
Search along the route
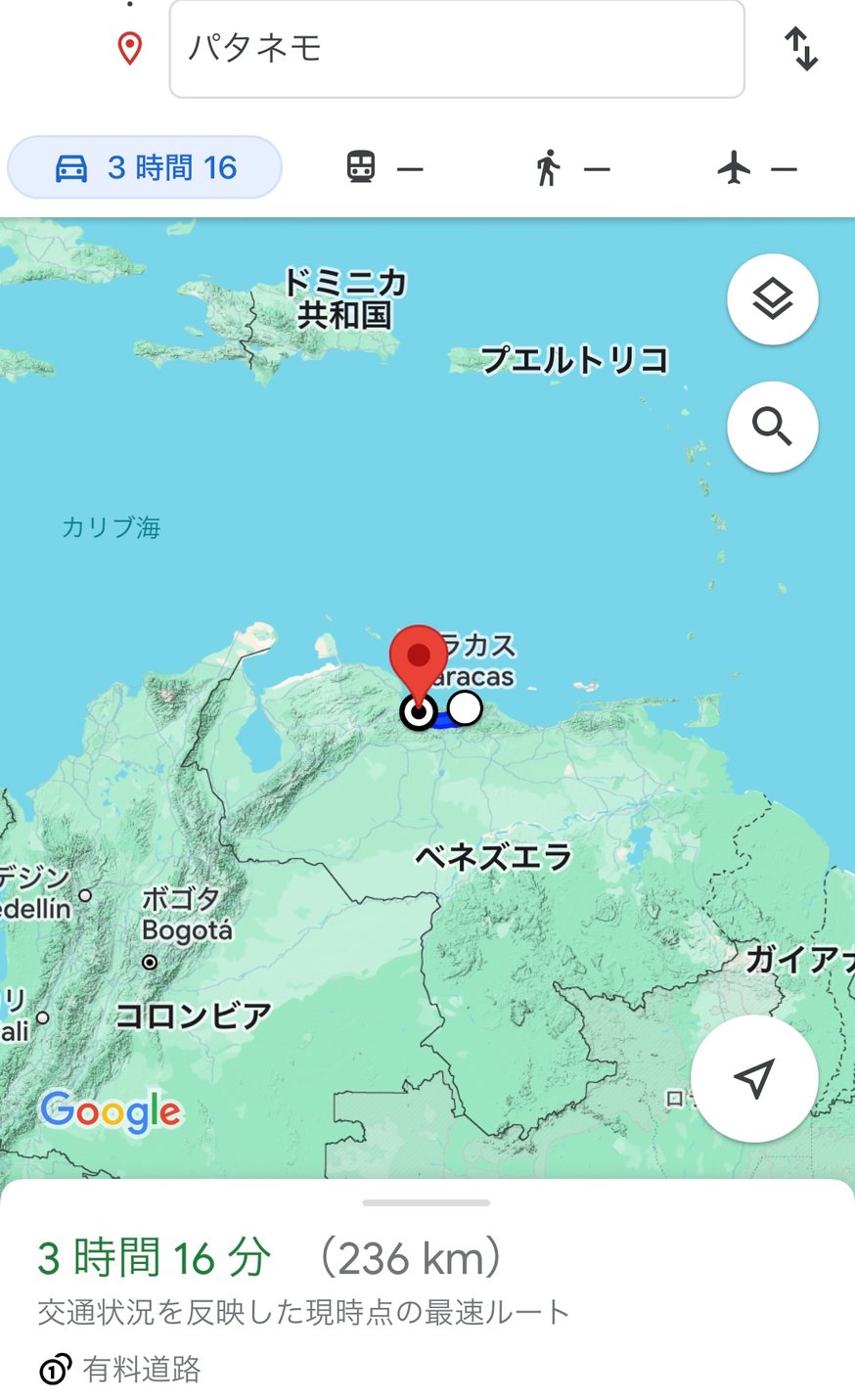pos(772,428)
